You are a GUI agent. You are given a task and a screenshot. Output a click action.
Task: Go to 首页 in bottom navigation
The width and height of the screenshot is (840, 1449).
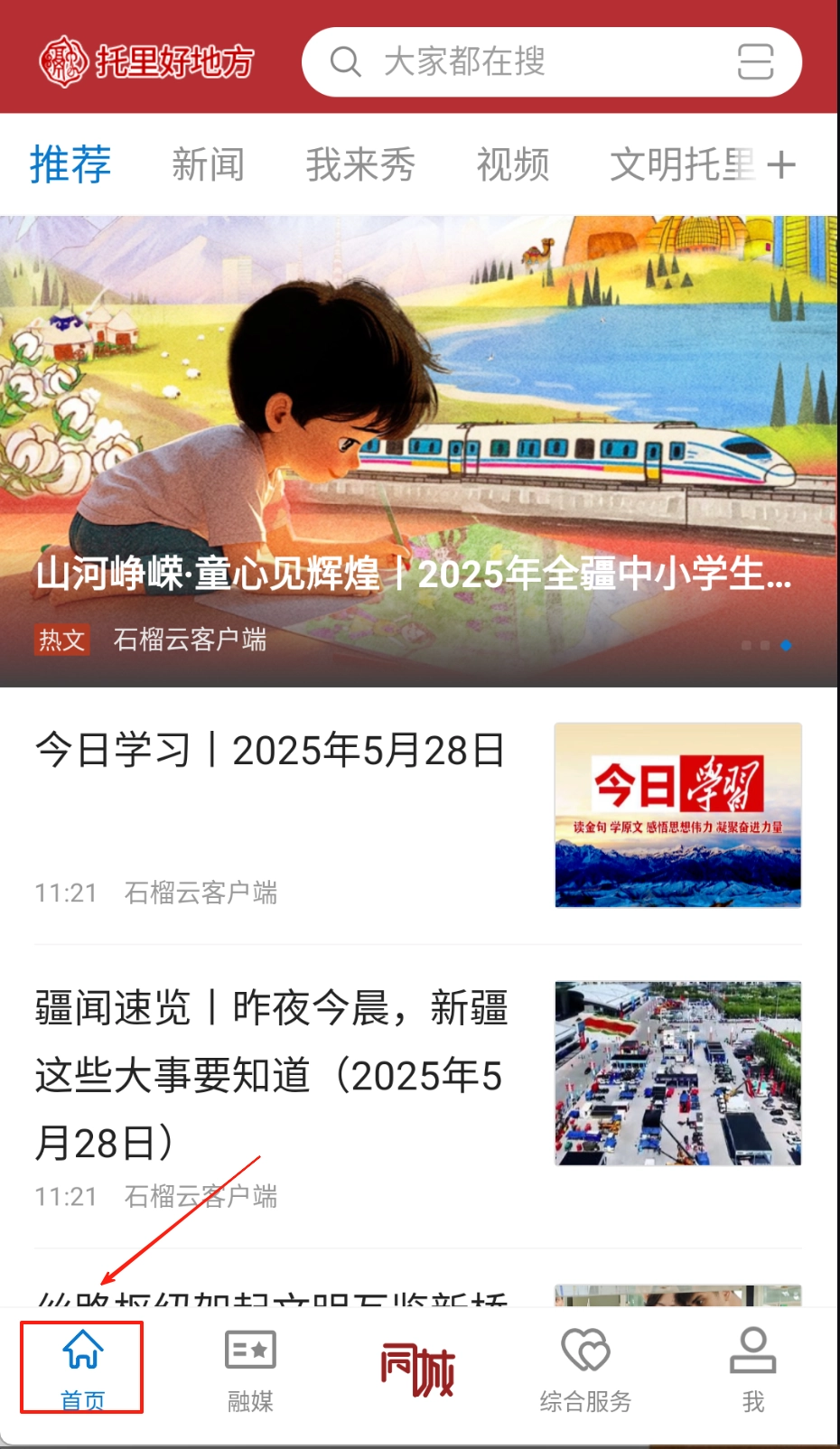[82, 1368]
